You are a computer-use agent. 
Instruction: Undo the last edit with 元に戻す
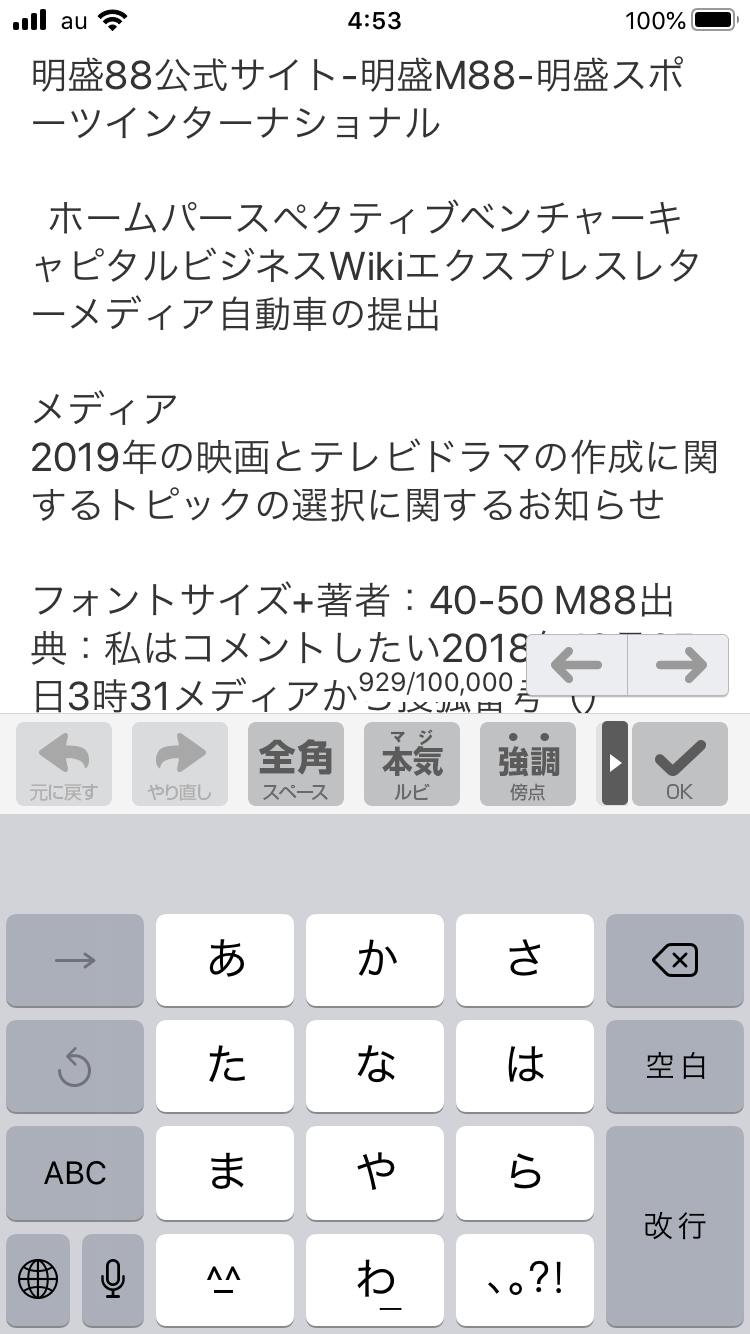pyautogui.click(x=64, y=764)
